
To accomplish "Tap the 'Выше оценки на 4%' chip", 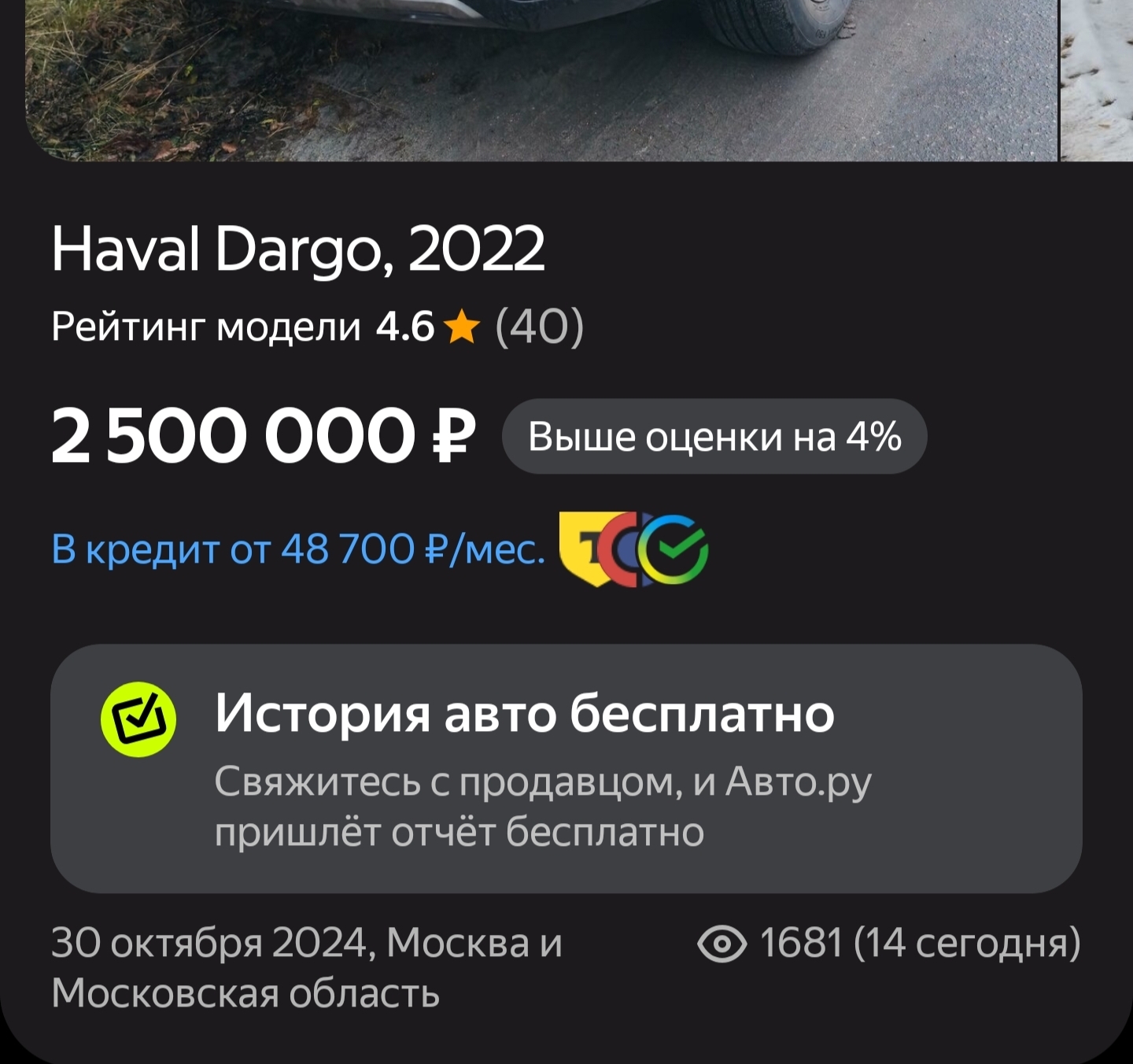I will pos(714,437).
